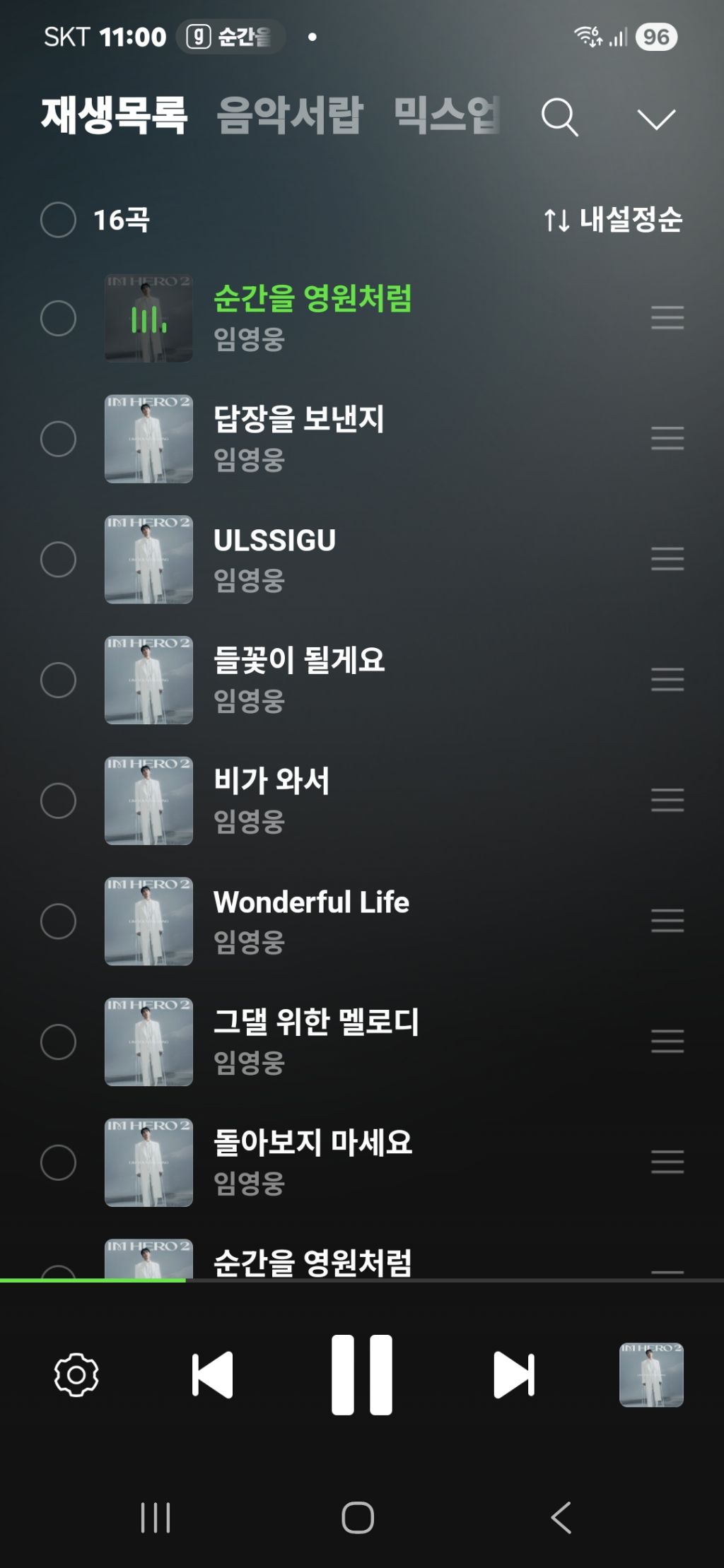
Task: Open the 내설정순 sort options
Action: [x=613, y=220]
